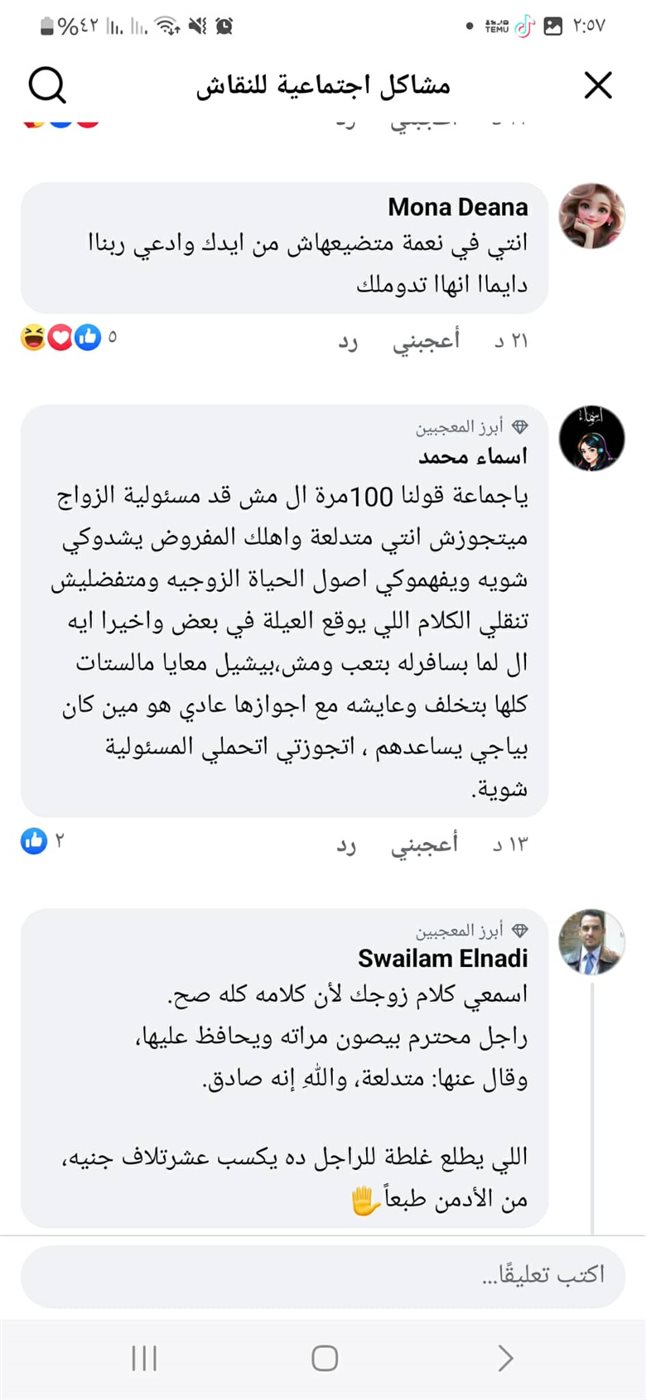
Task: Open search in the group
Action: [47, 87]
